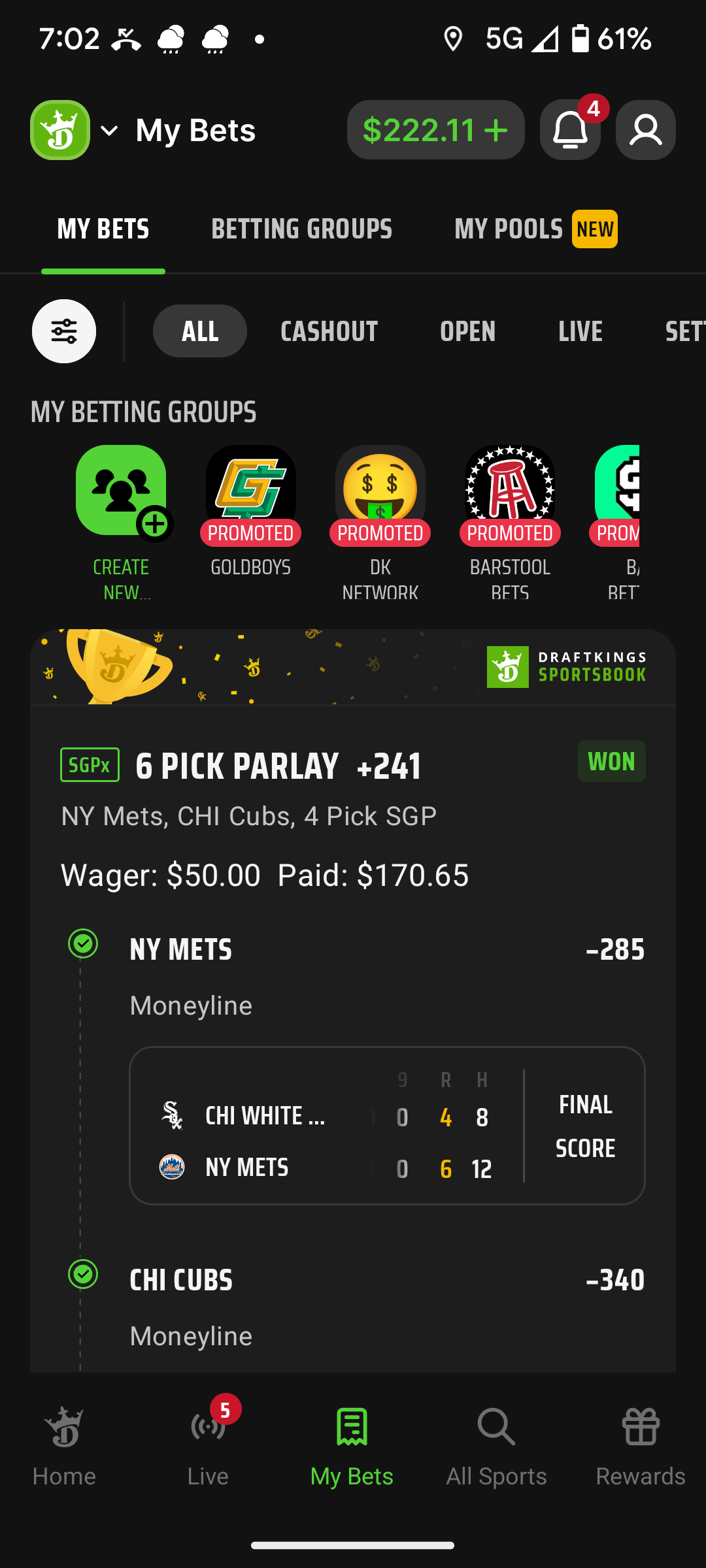This screenshot has width=706, height=1568.
Task: Switch to the Betting Groups tab
Action: 301,229
